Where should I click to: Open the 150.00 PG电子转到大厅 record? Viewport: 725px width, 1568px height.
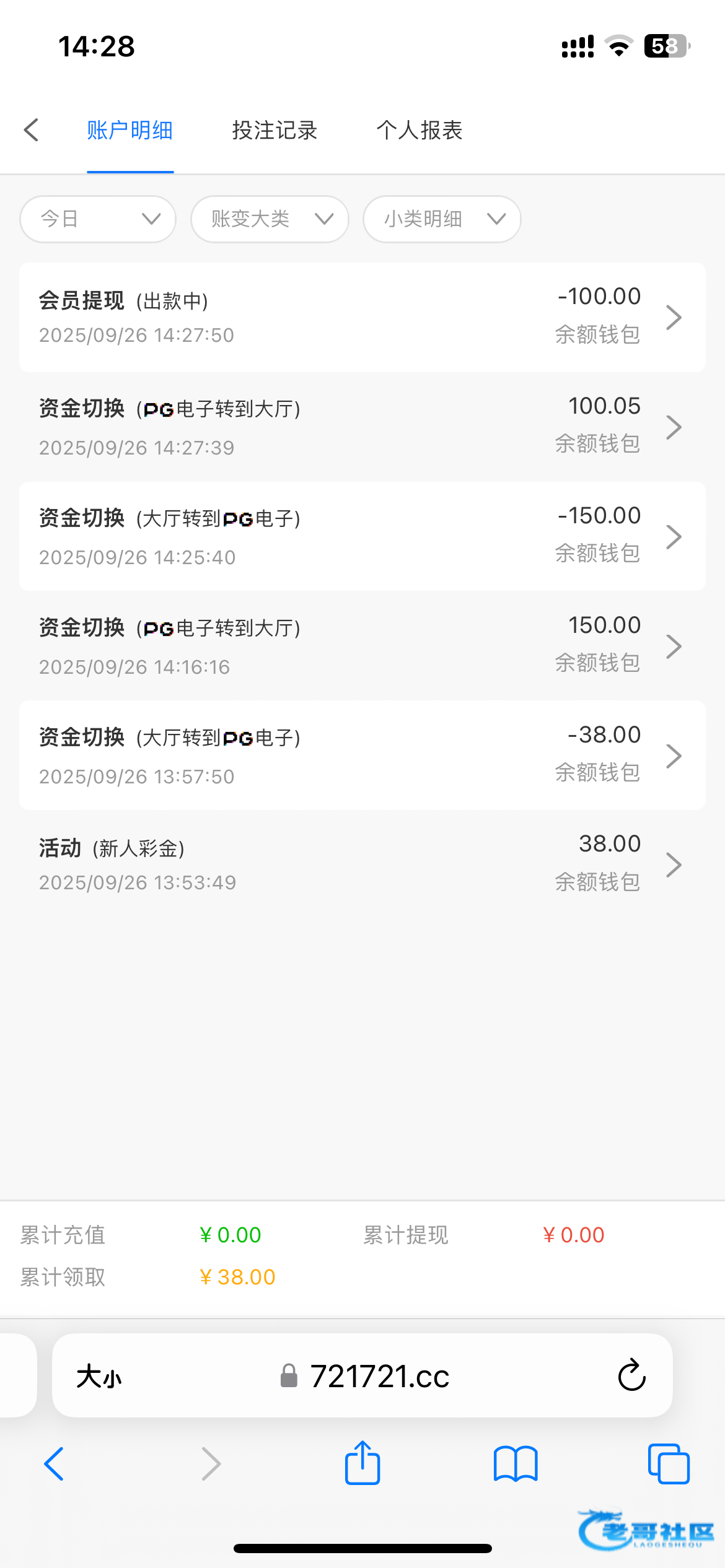[x=362, y=646]
